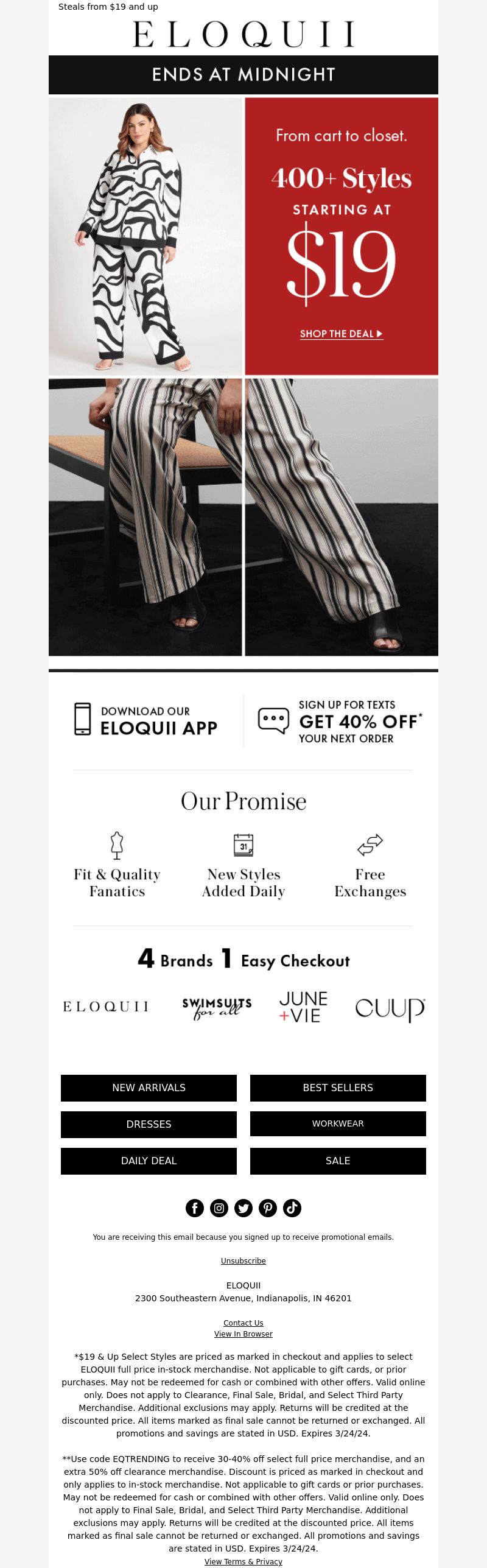This screenshot has height=1568, width=487.
Task: Tap the SHOP THE DEAL link
Action: point(341,334)
